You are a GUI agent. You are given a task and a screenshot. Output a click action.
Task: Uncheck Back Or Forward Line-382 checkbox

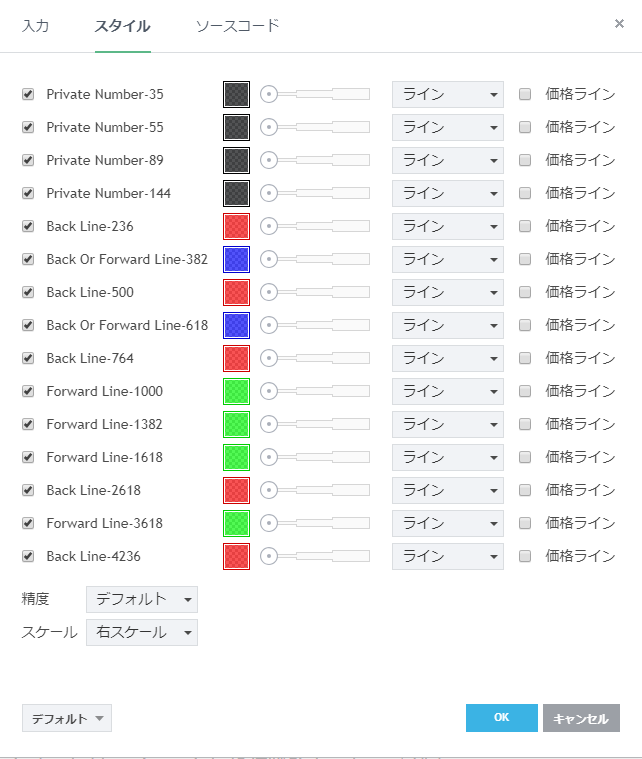[28, 260]
